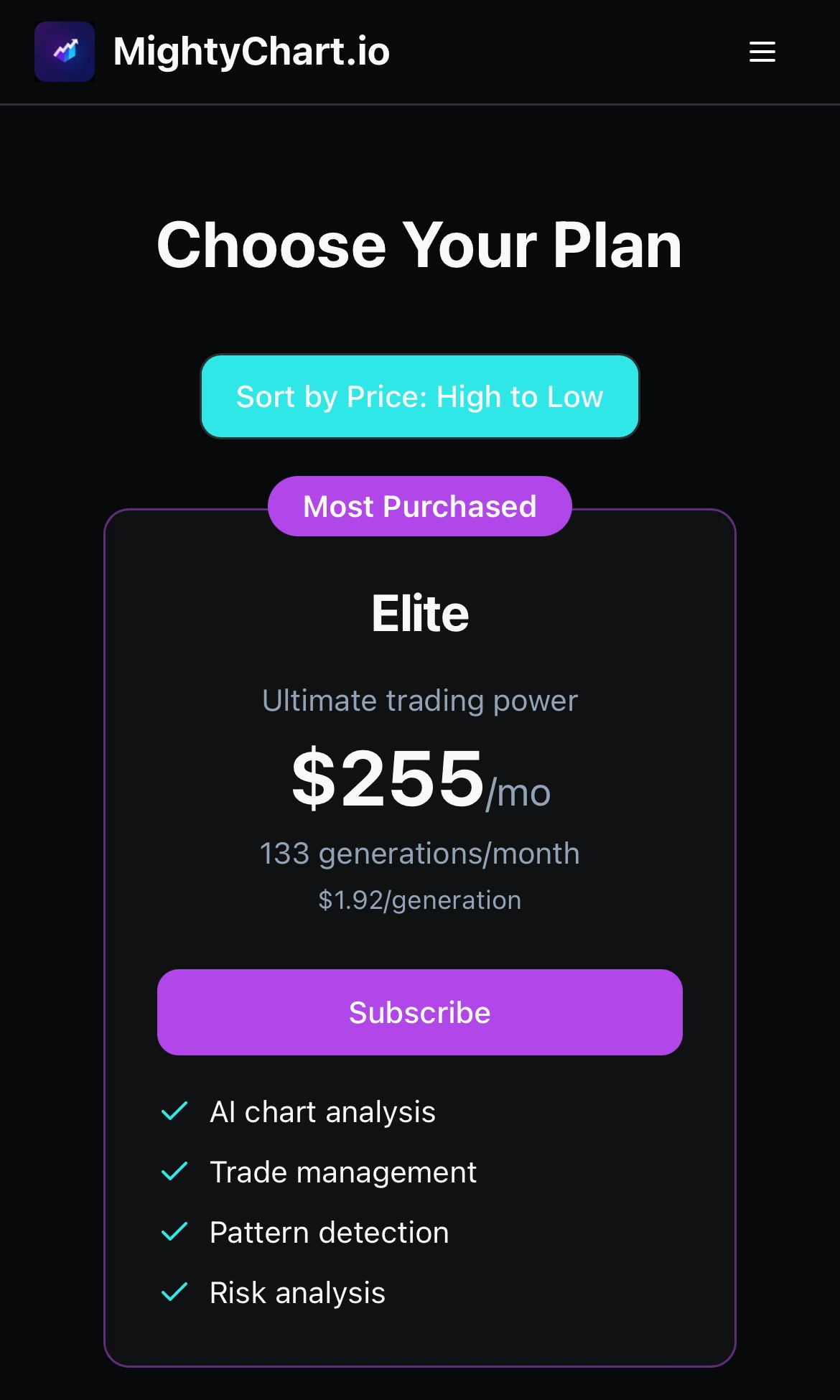Expand the navigation menu options
This screenshot has height=1400, width=840.
(761, 52)
